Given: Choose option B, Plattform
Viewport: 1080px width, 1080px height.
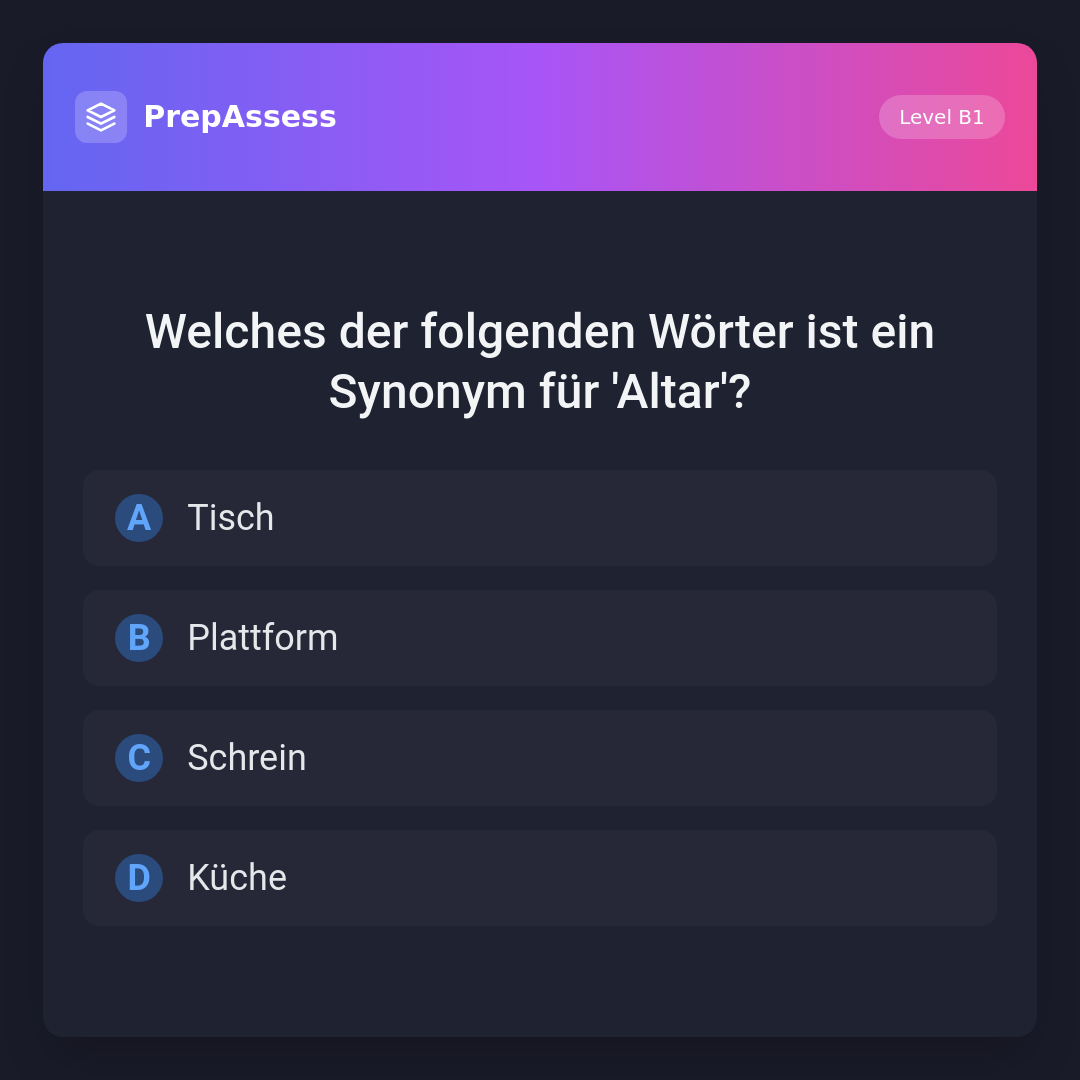Looking at the screenshot, I should (540, 638).
